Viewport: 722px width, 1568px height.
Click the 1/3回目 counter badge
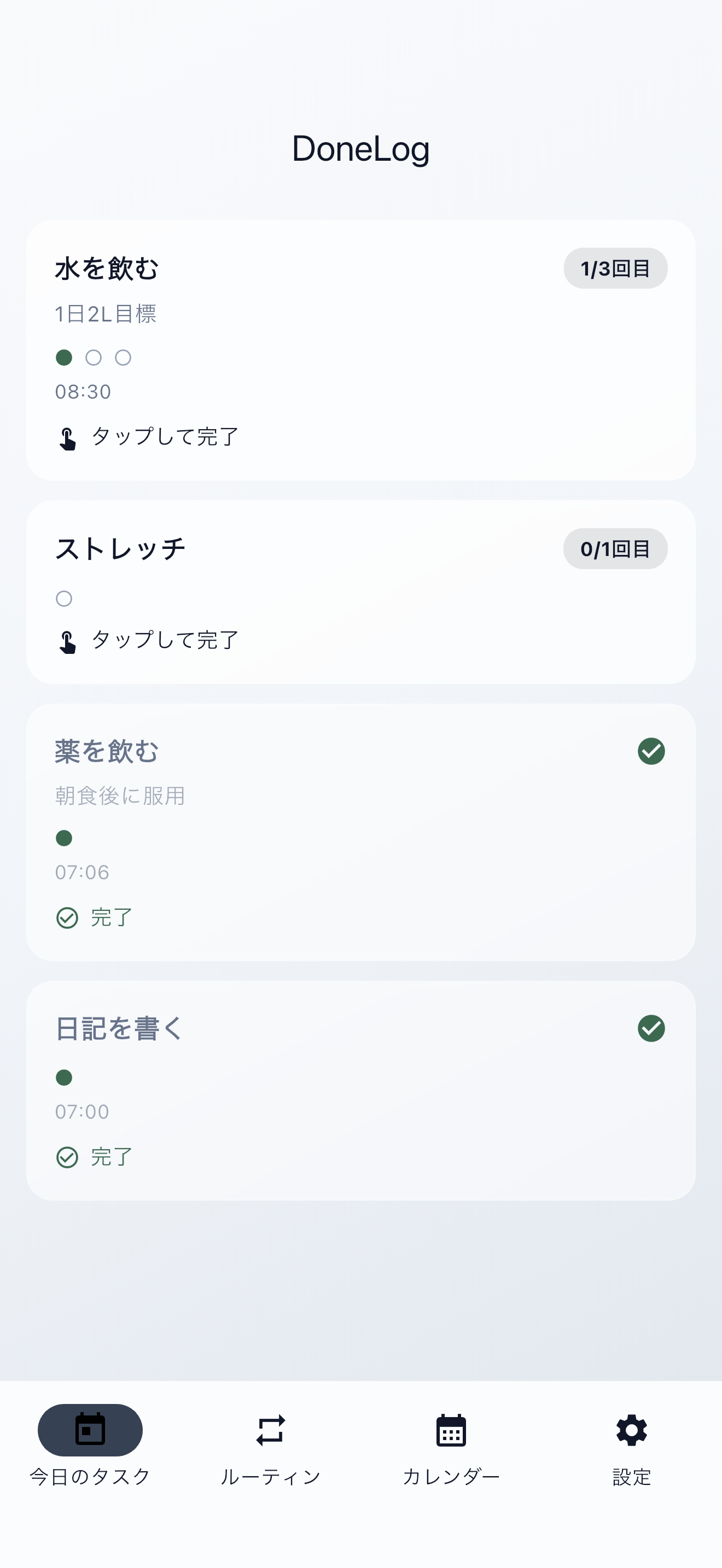click(x=615, y=268)
